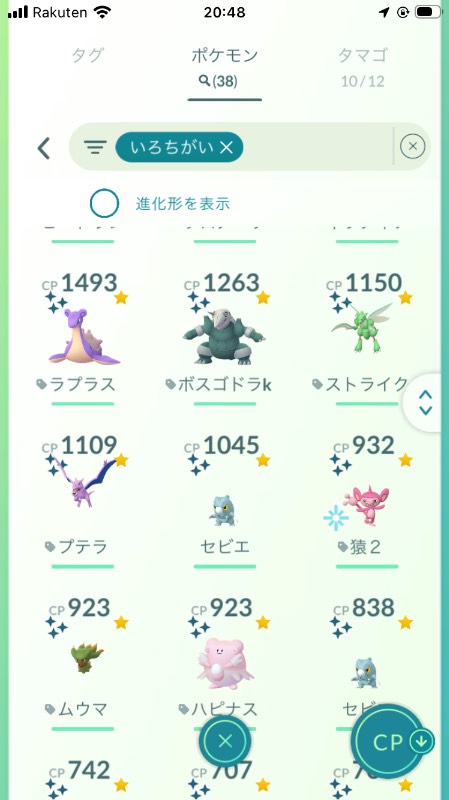Switch to the タグ tab
449x800 pixels.
point(88,56)
